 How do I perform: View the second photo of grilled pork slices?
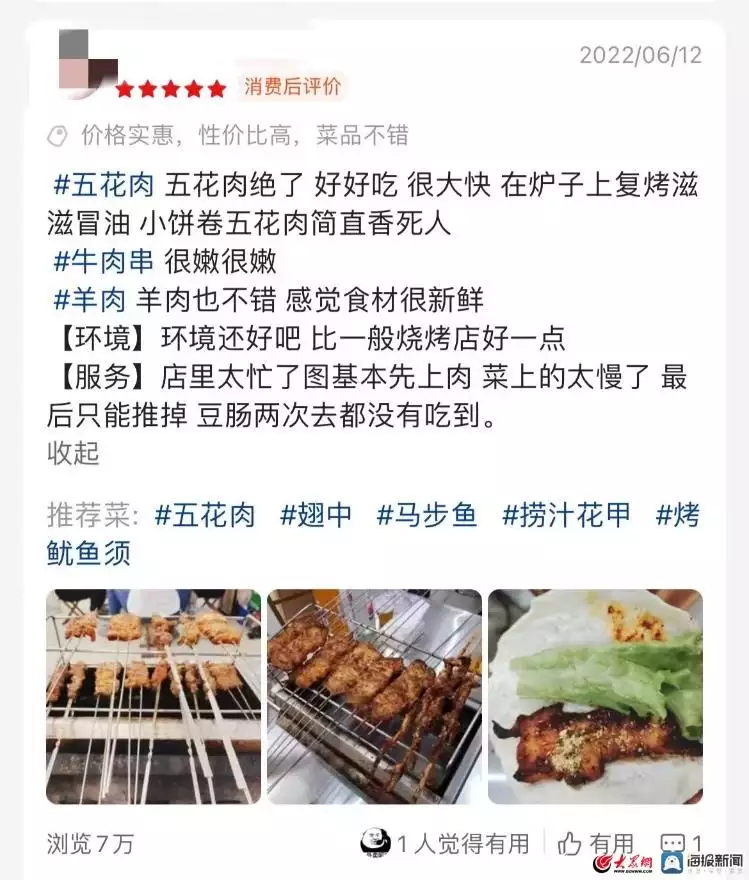374,697
